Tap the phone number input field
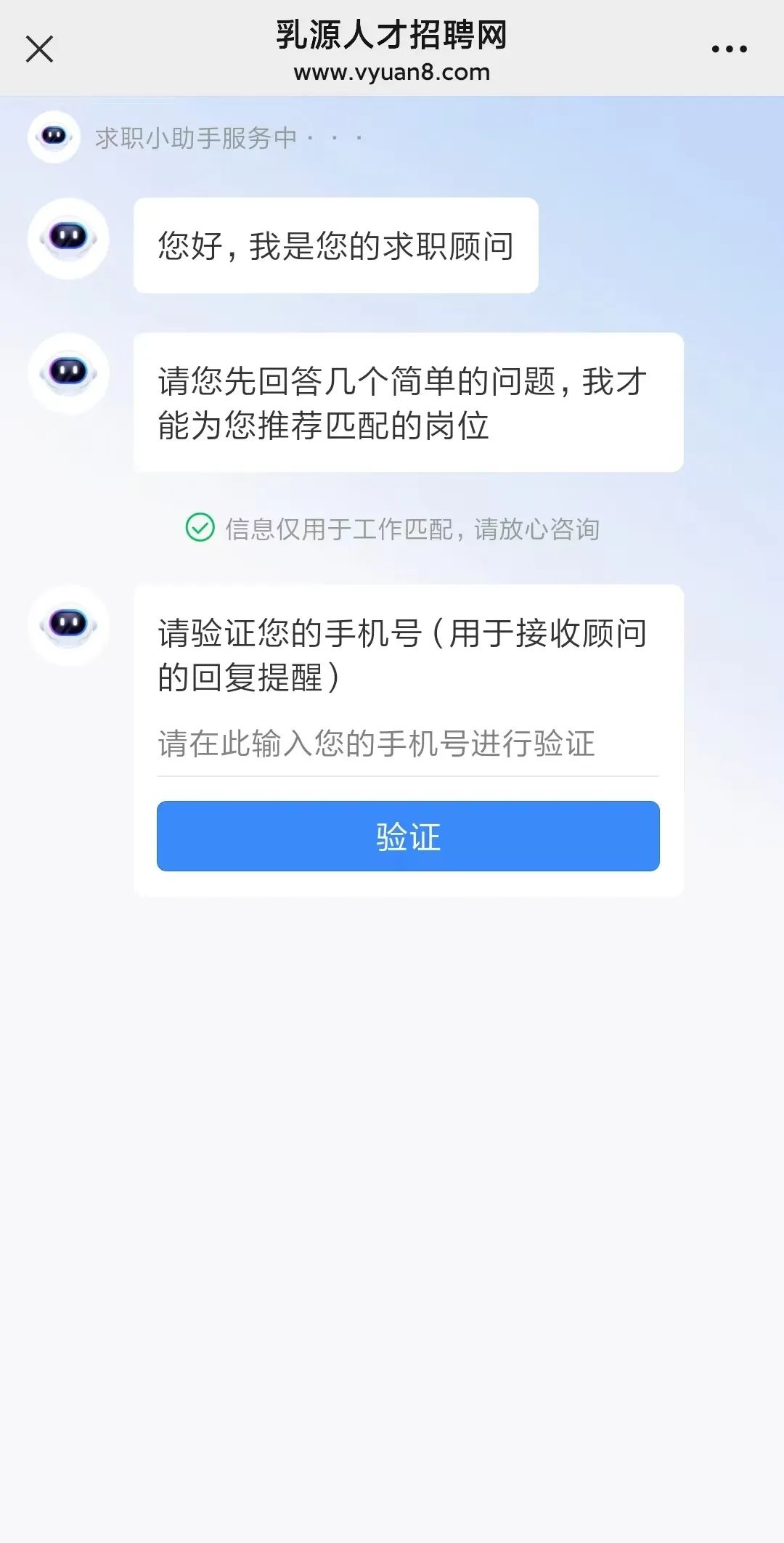The width and height of the screenshot is (784, 1543). [x=407, y=744]
